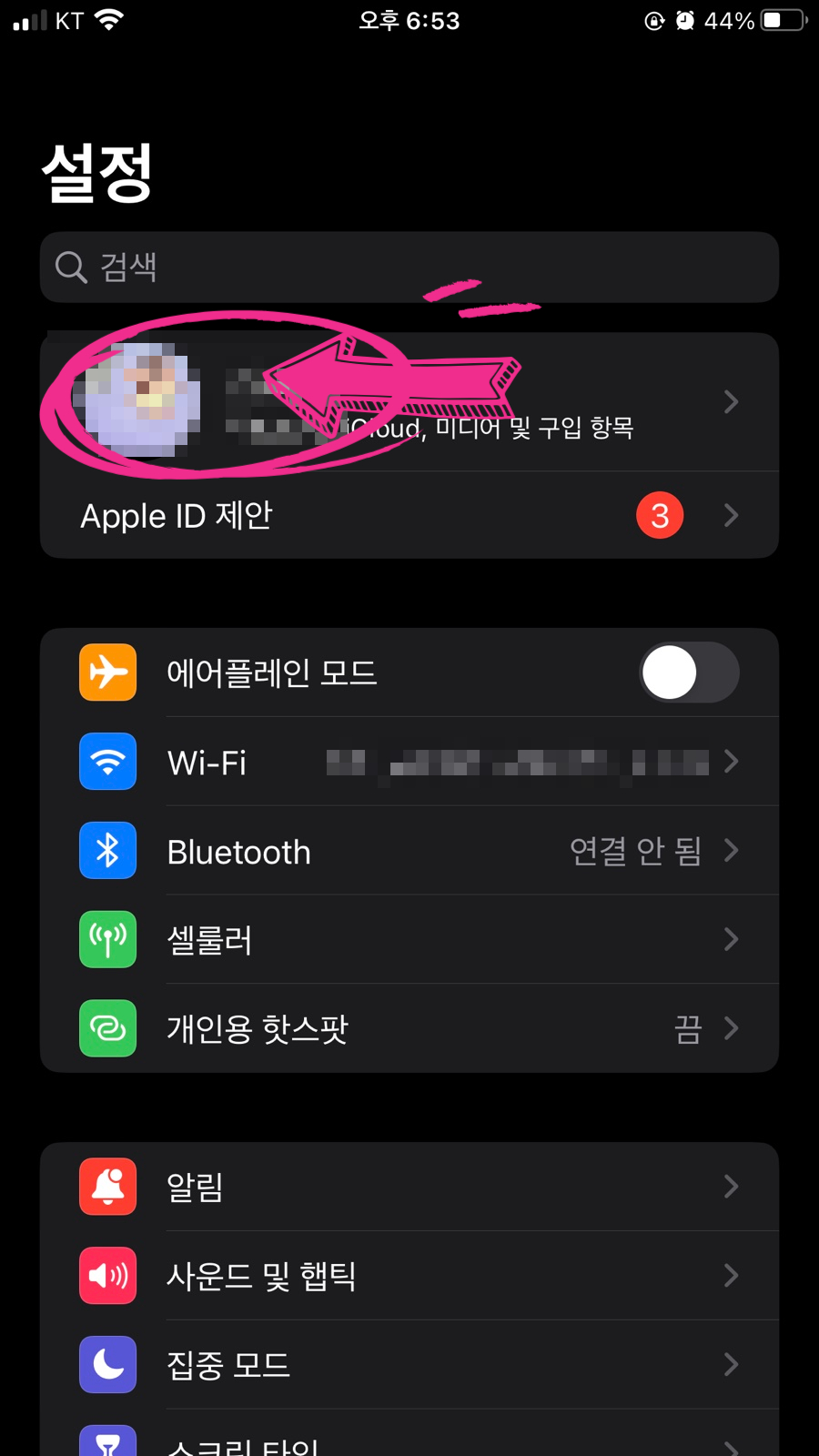
Task: Toggle 에어플레인 모드 switch
Action: pyautogui.click(x=689, y=672)
